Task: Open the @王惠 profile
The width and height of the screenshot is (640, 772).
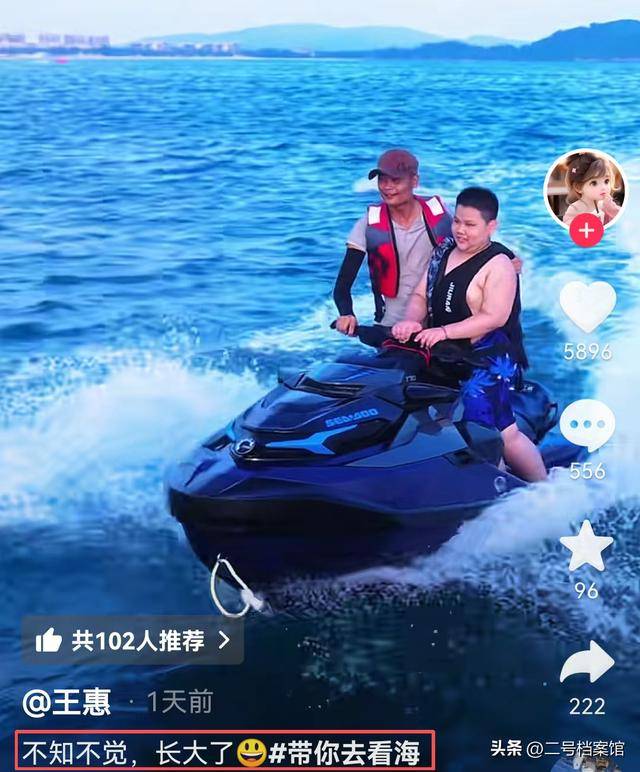Action: 67,702
